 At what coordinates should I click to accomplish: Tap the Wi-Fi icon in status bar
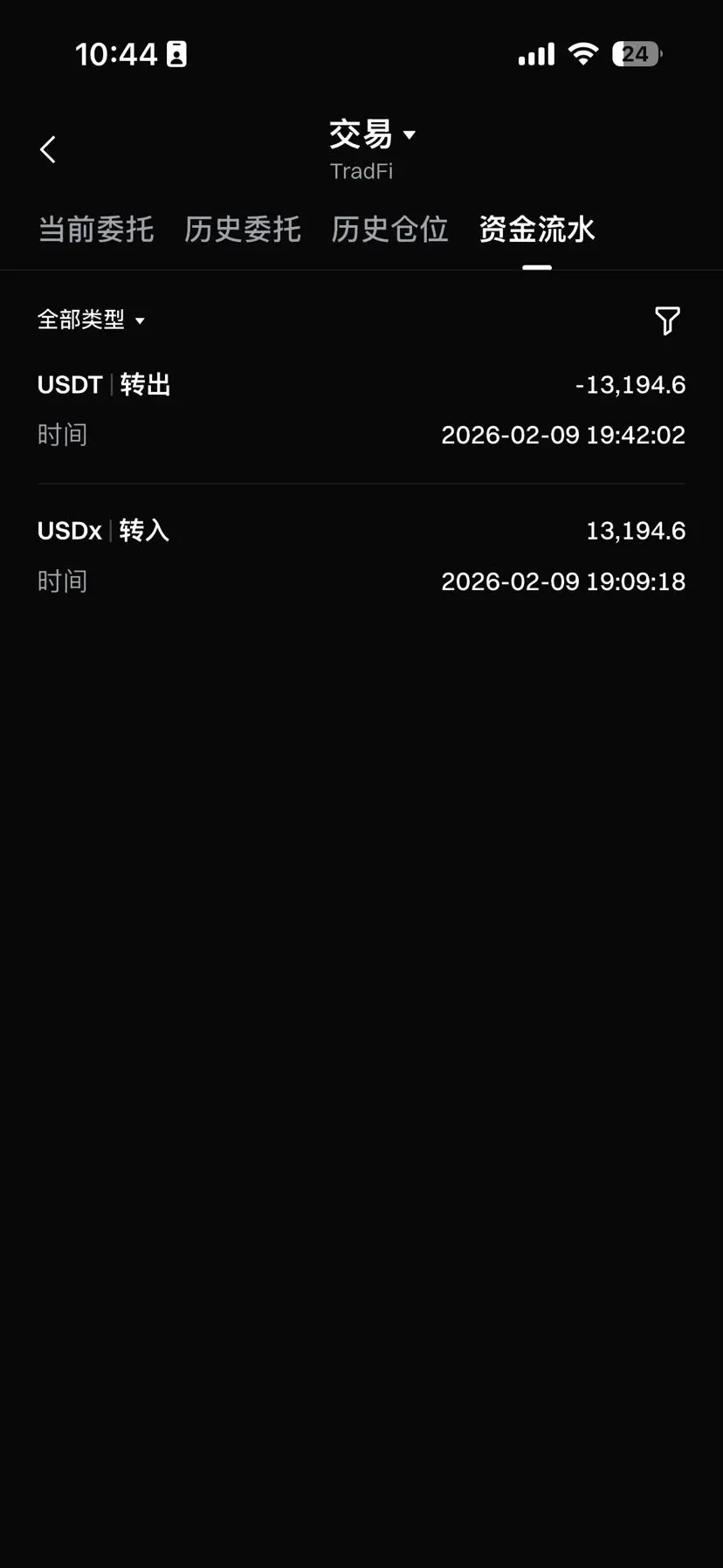tap(583, 54)
